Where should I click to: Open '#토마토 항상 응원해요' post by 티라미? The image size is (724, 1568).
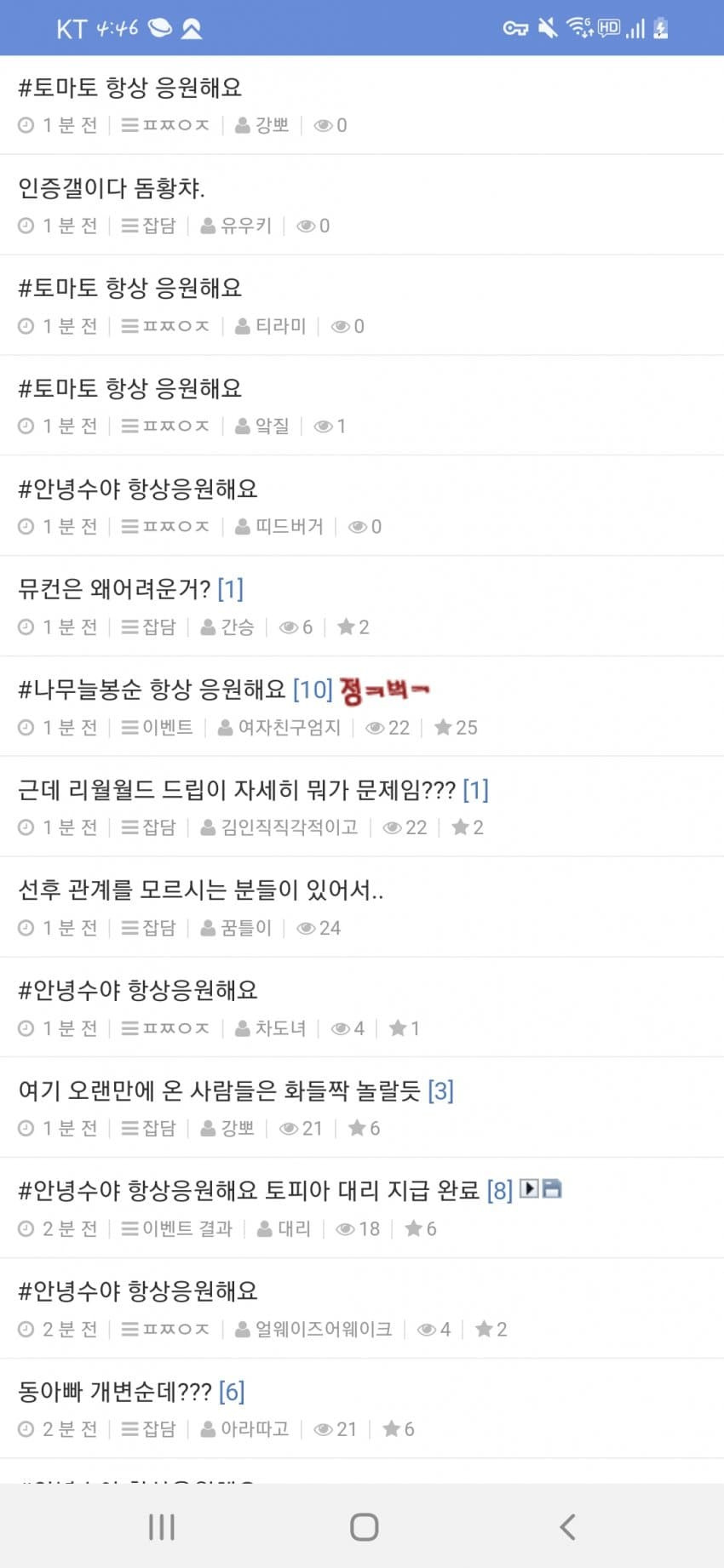[130, 288]
